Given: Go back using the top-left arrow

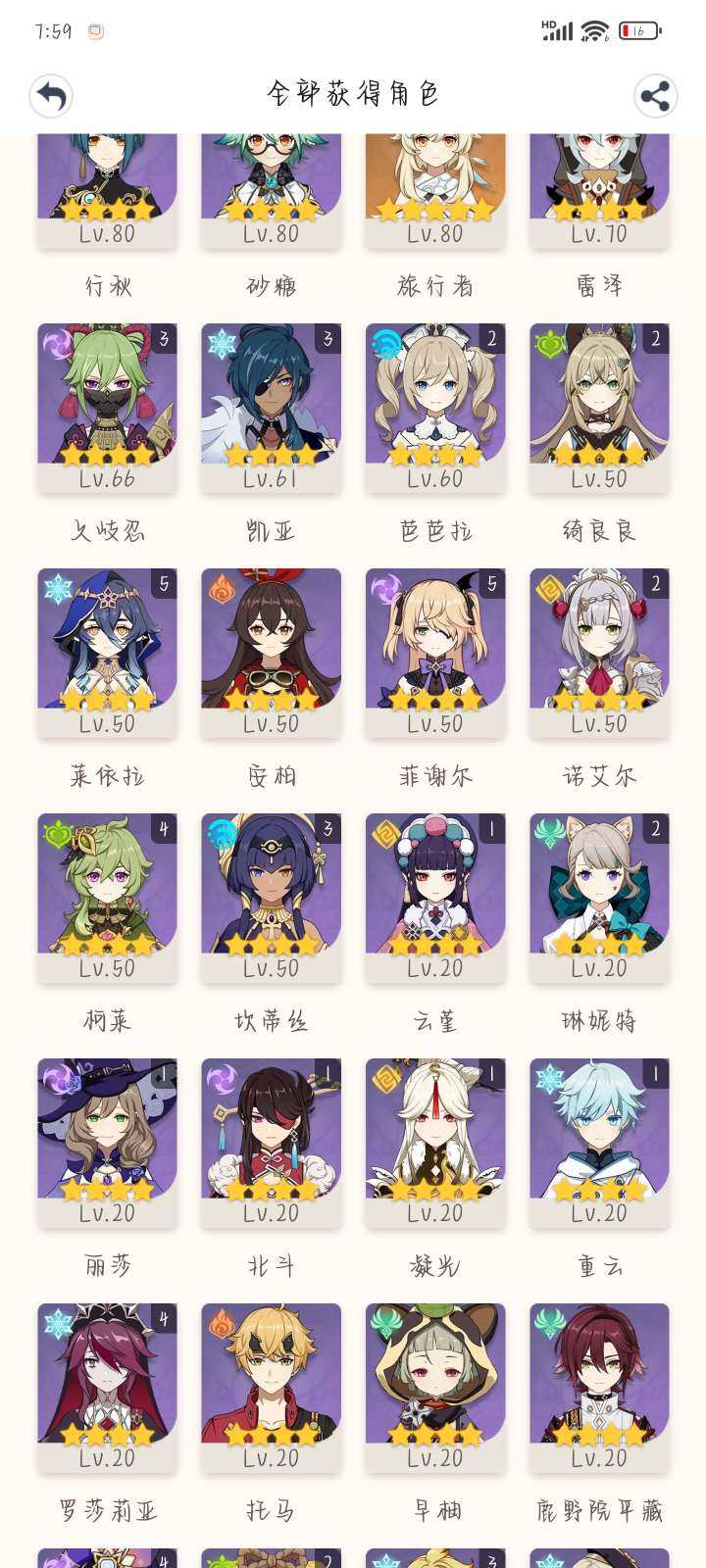Looking at the screenshot, I should coord(51,95).
